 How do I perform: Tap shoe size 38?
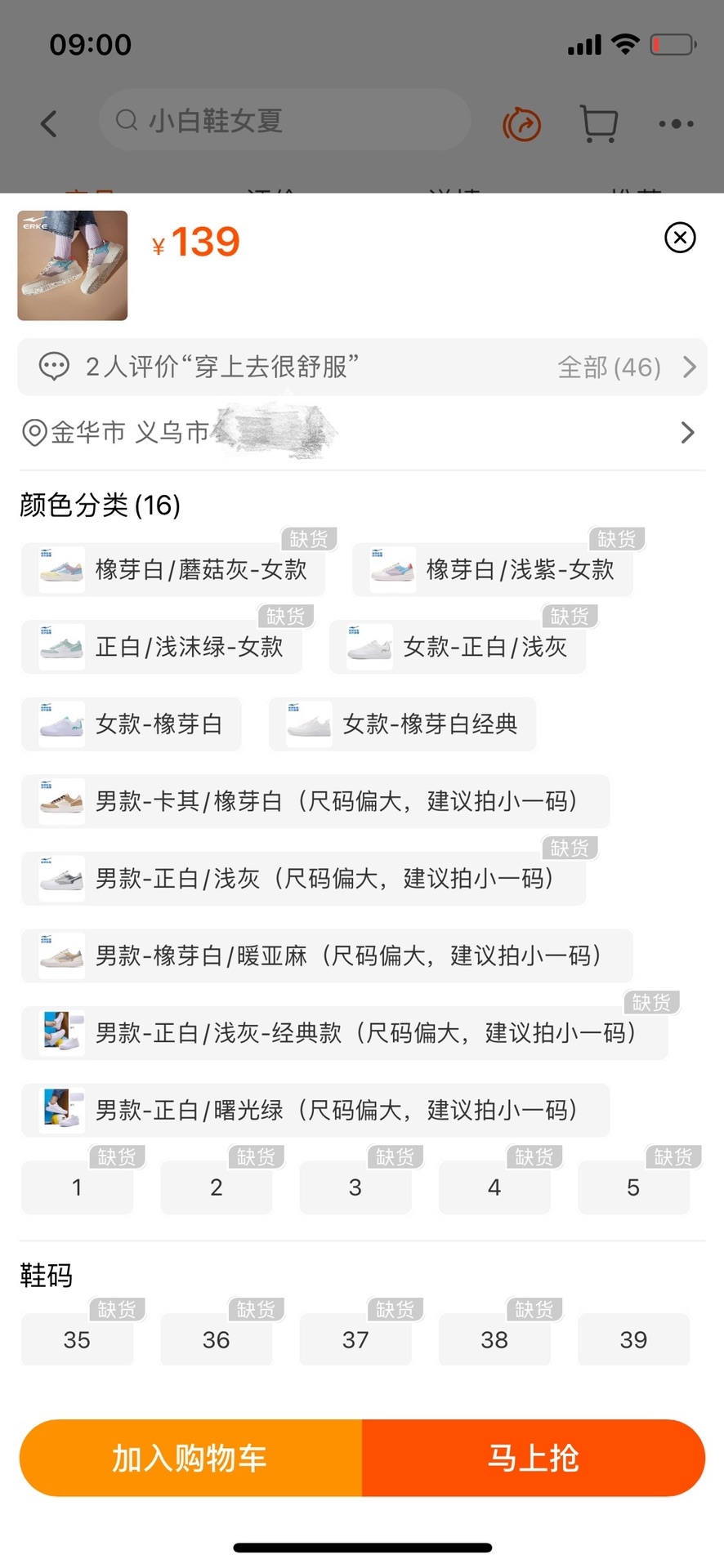[x=494, y=1340]
